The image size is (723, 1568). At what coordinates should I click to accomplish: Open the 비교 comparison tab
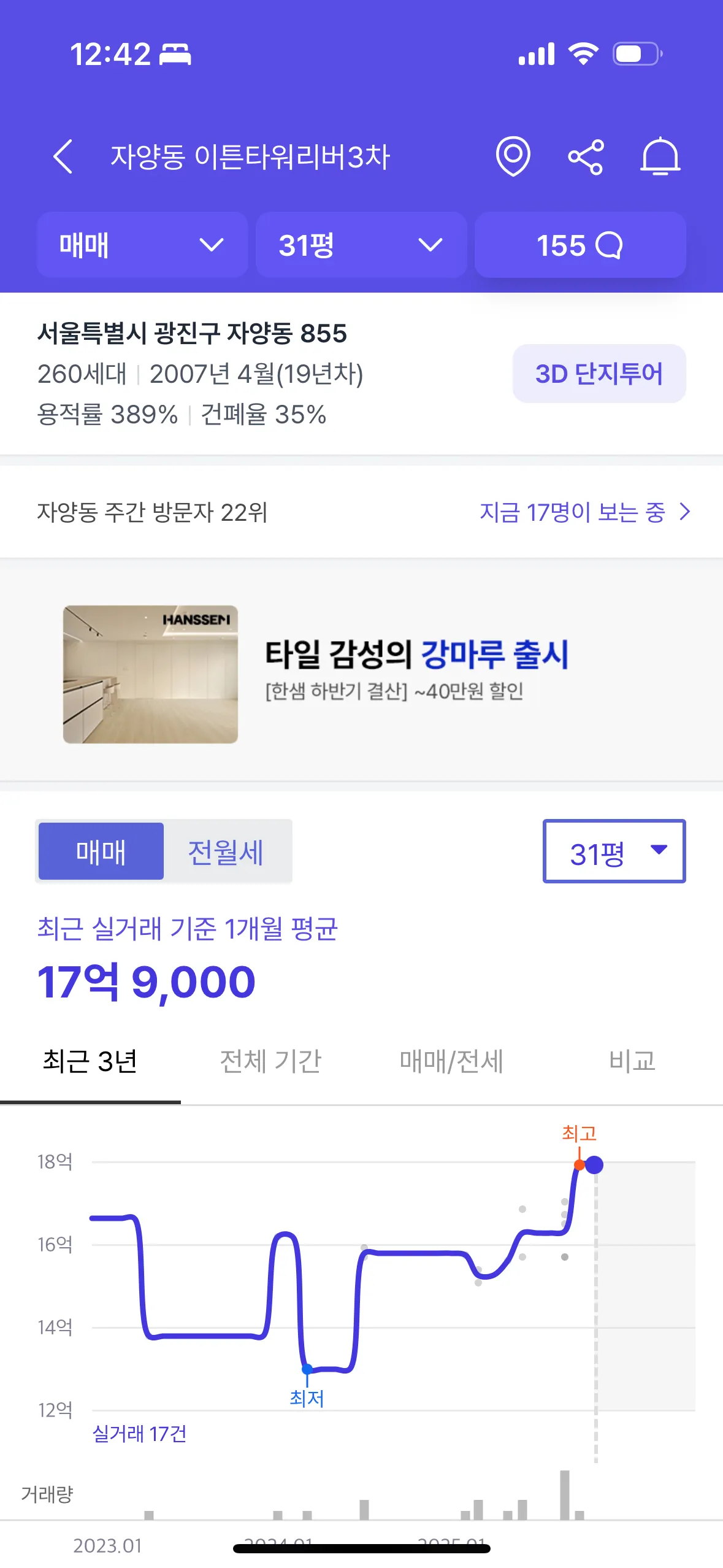click(632, 1061)
